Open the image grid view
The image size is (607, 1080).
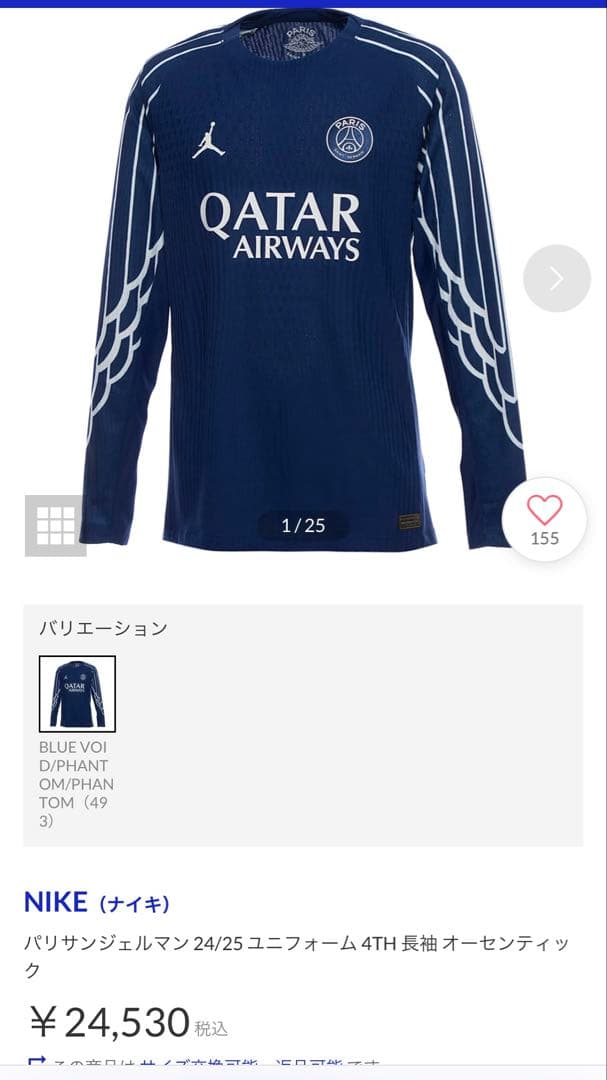[x=55, y=525]
